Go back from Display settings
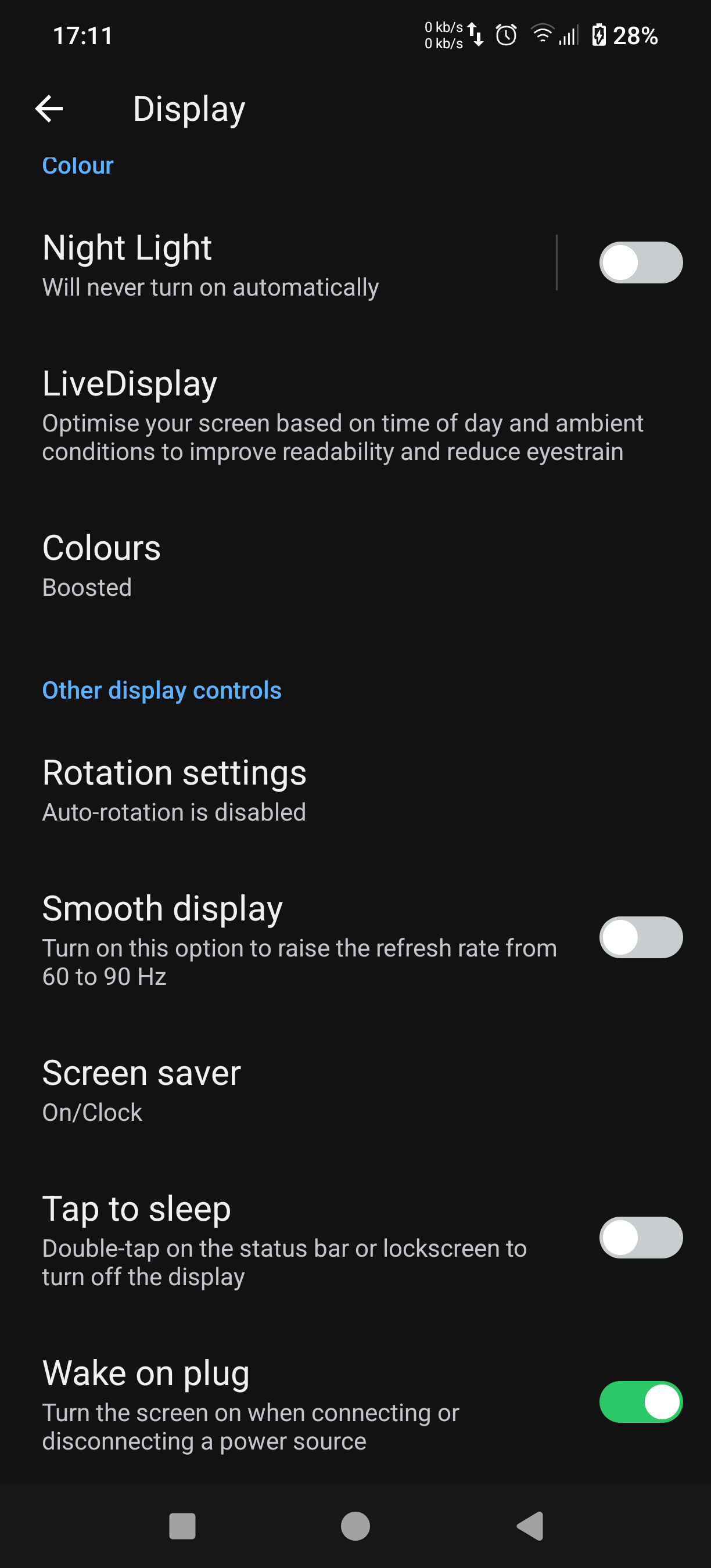The height and width of the screenshot is (1568, 711). [x=49, y=109]
